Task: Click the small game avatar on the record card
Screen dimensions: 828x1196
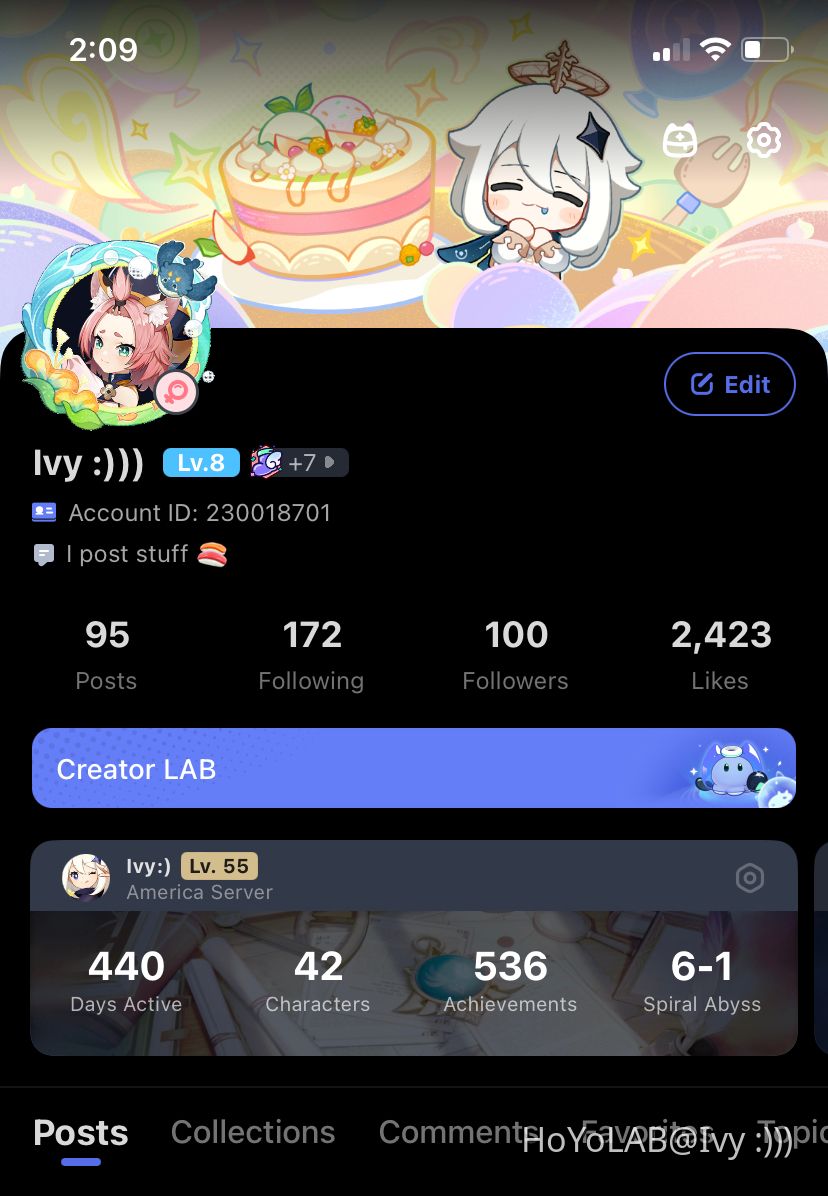Action: coord(86,877)
